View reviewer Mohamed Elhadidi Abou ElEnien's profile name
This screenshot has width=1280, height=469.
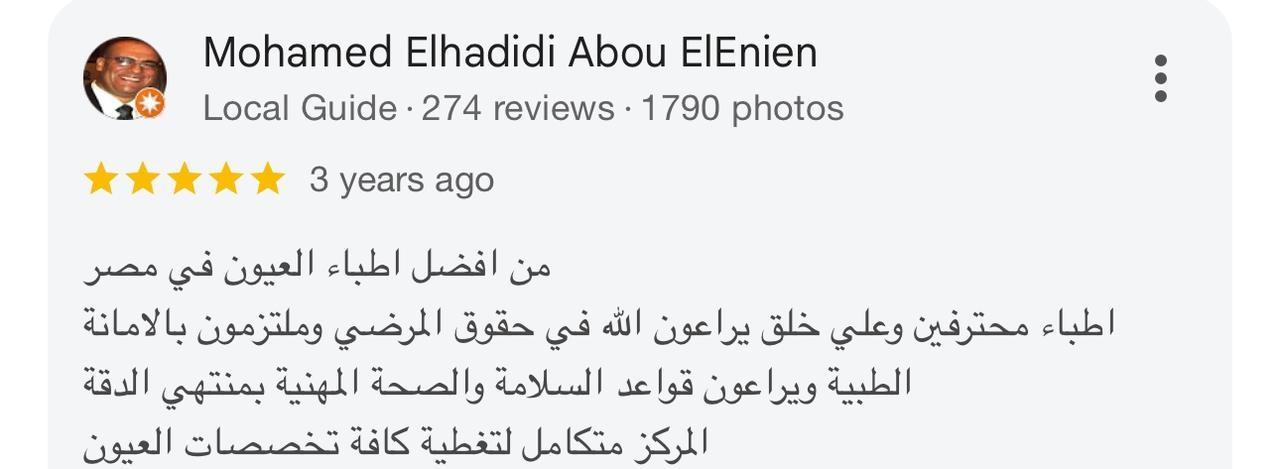pyautogui.click(x=510, y=53)
